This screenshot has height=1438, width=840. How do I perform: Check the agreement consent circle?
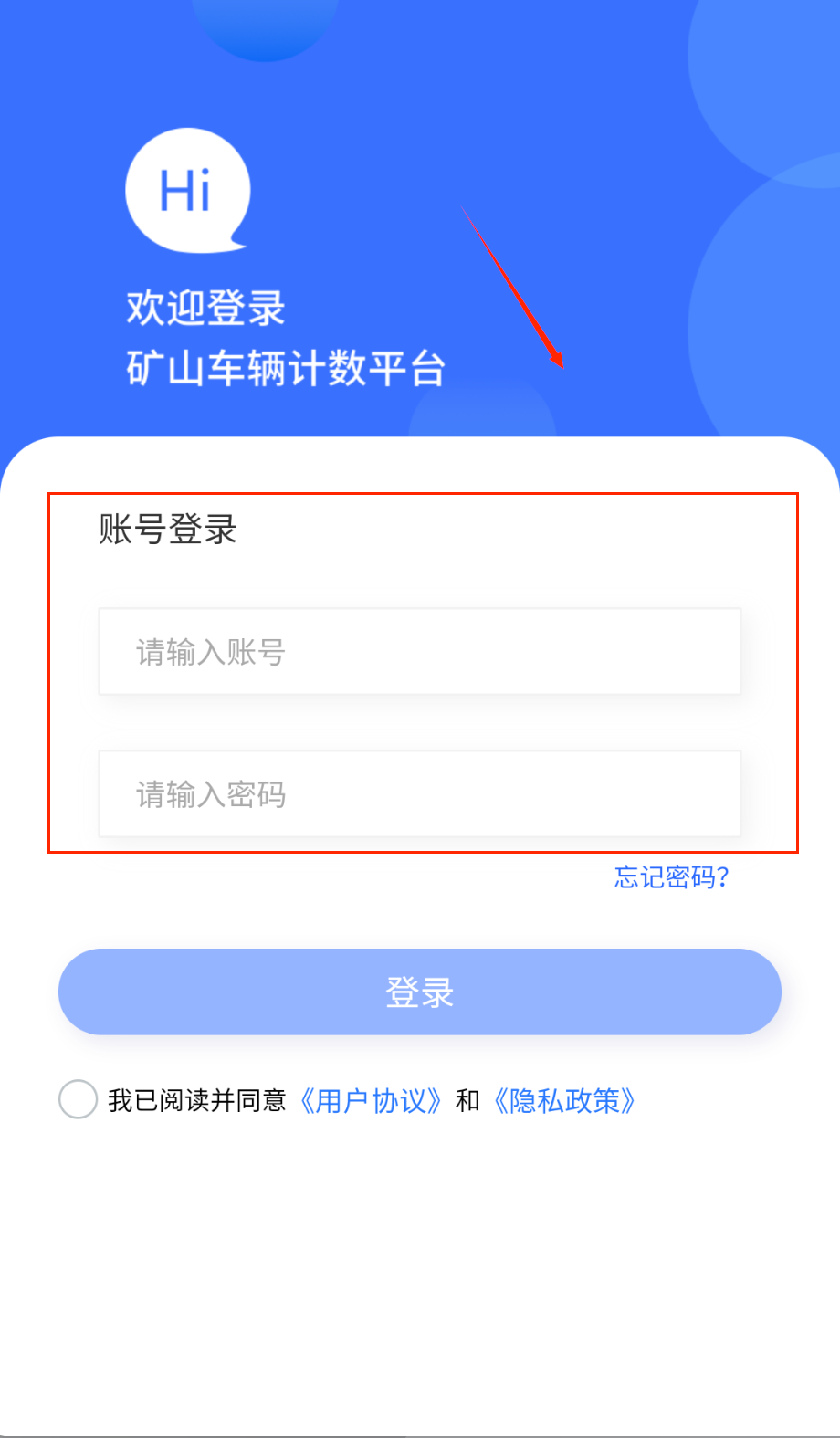click(79, 1099)
